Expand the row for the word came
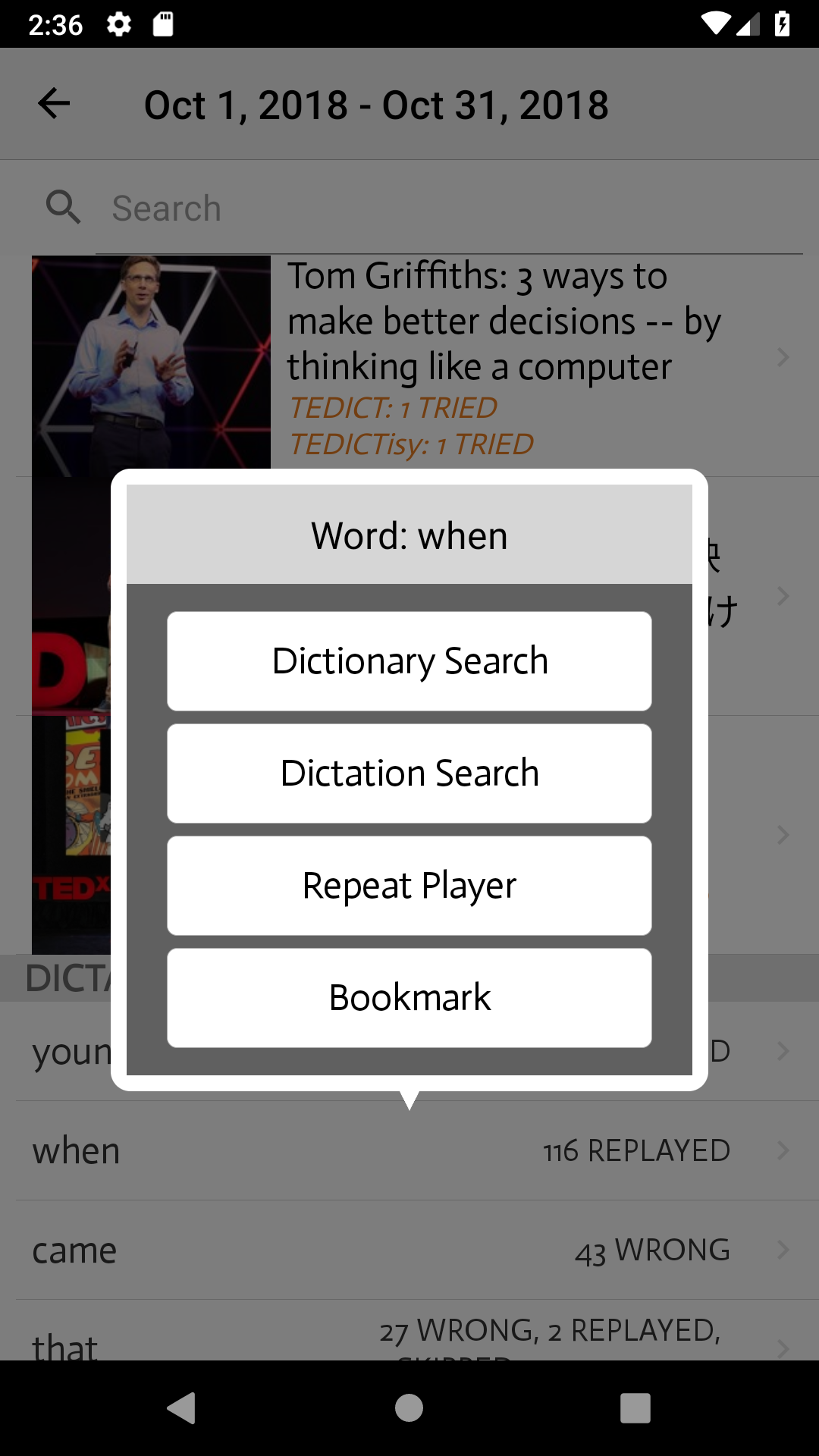Image resolution: width=819 pixels, height=1456 pixels. 409,1250
